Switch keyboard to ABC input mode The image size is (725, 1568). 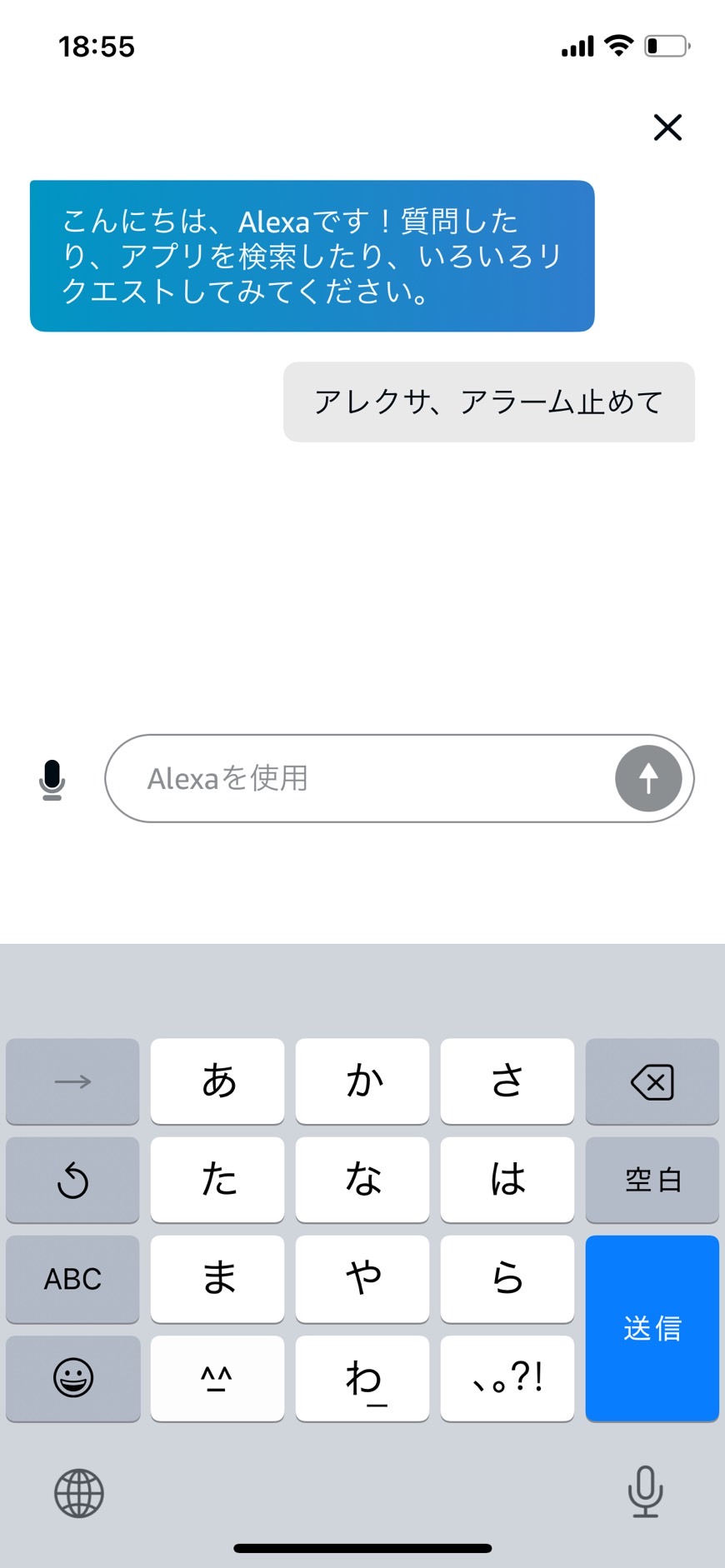coord(72,1279)
